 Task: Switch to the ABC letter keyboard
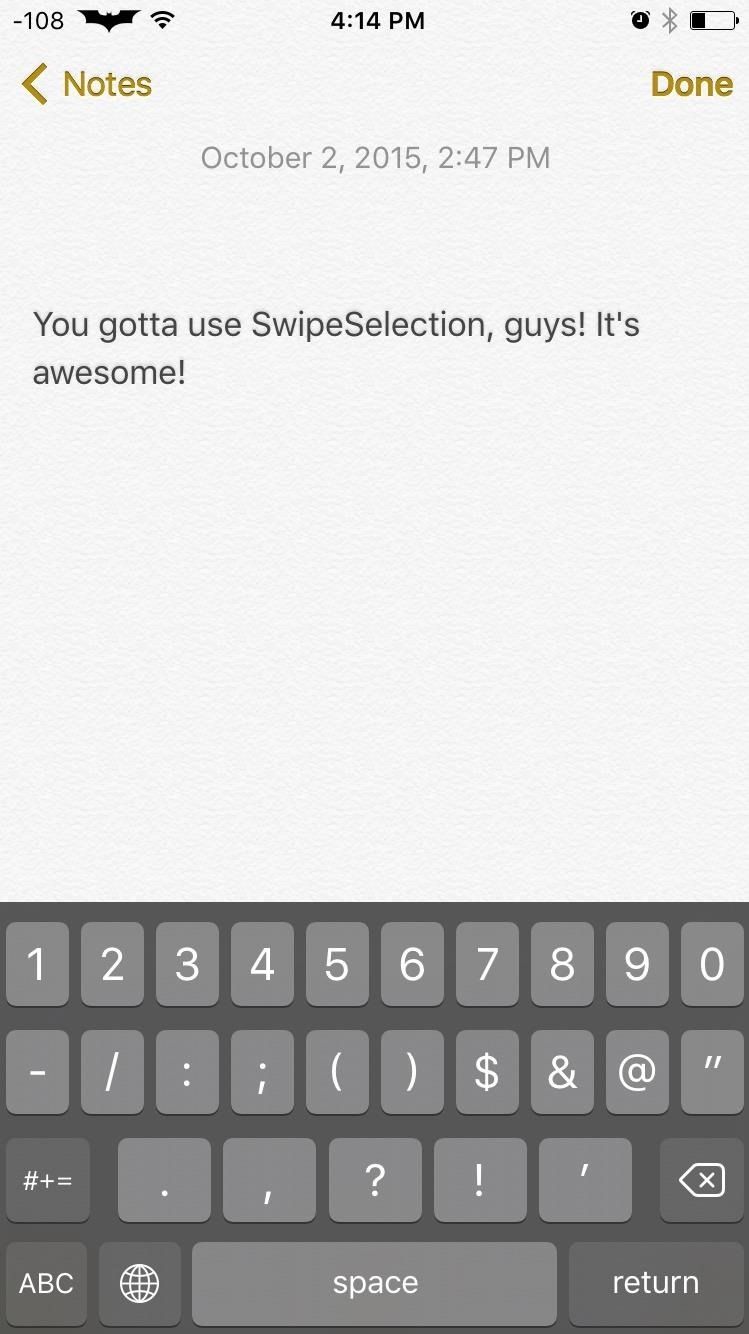pos(47,1283)
